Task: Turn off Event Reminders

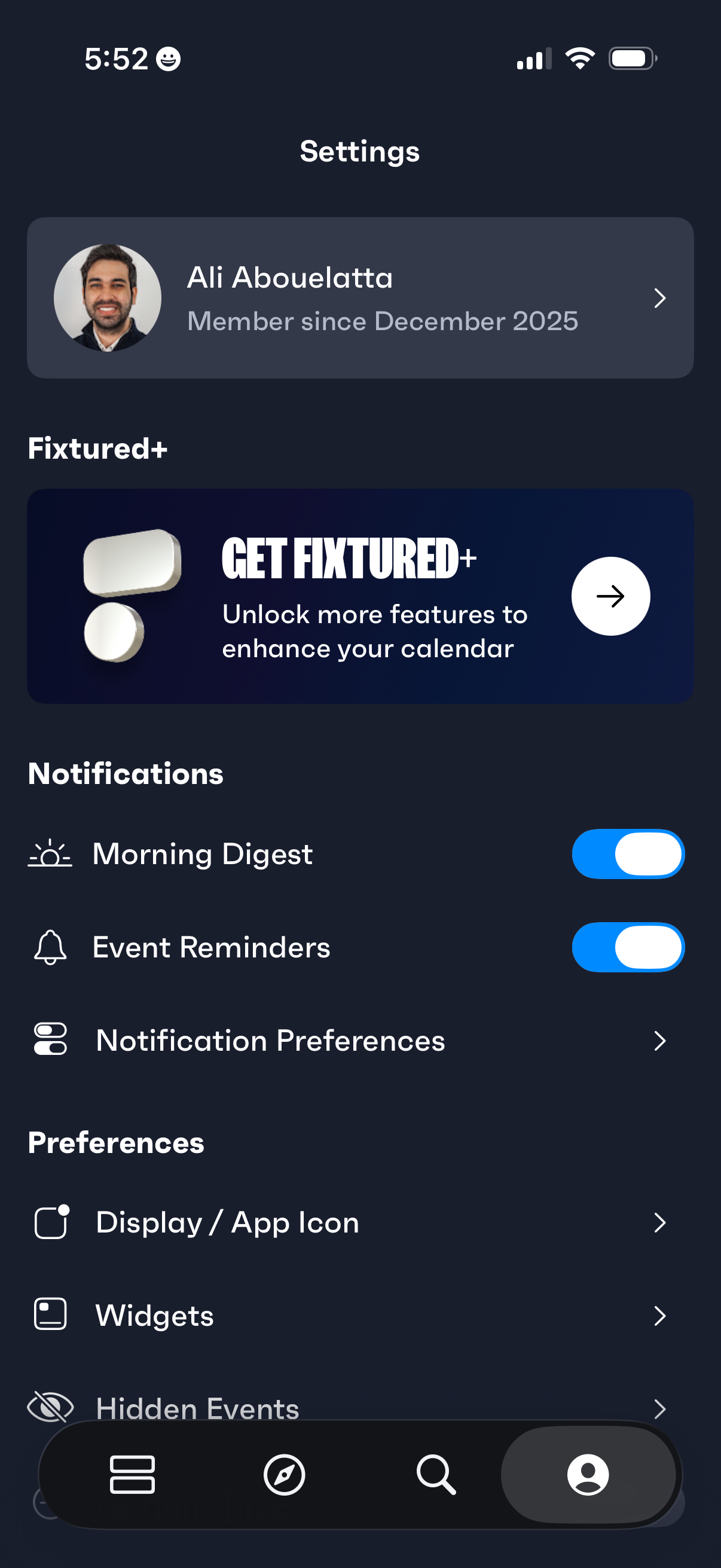Action: (629, 947)
